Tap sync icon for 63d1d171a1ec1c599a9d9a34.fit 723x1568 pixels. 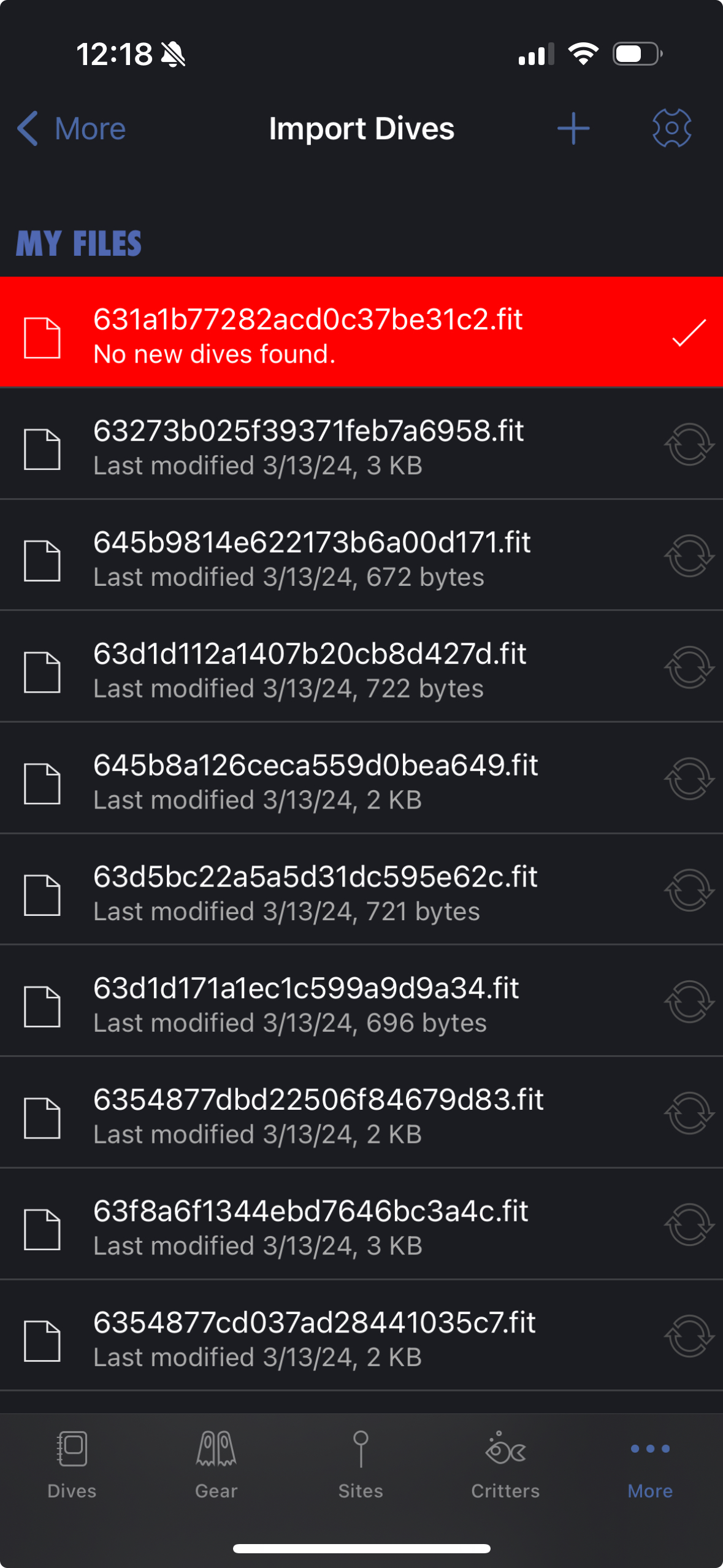(x=689, y=1002)
